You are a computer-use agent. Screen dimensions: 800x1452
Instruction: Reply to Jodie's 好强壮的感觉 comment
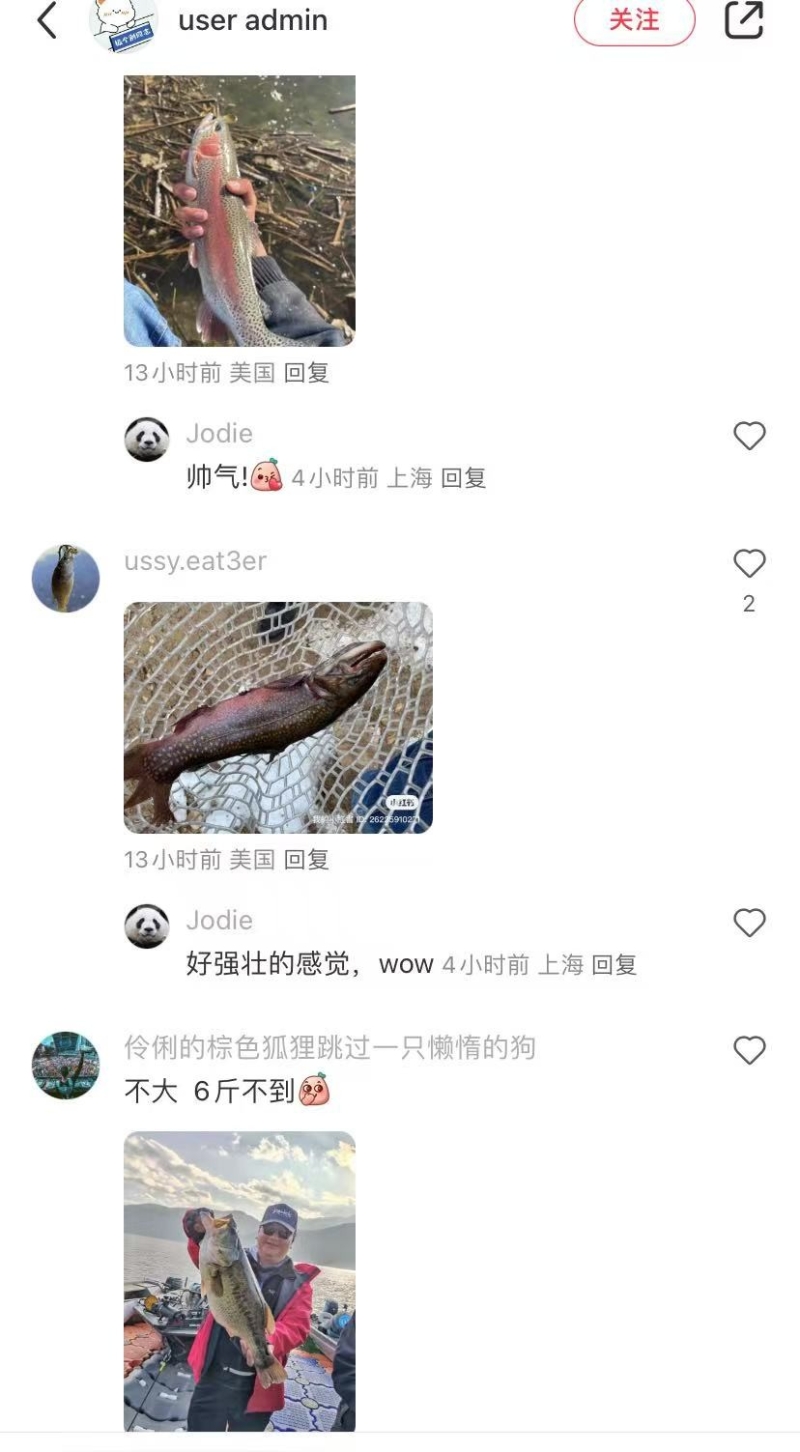click(614, 965)
